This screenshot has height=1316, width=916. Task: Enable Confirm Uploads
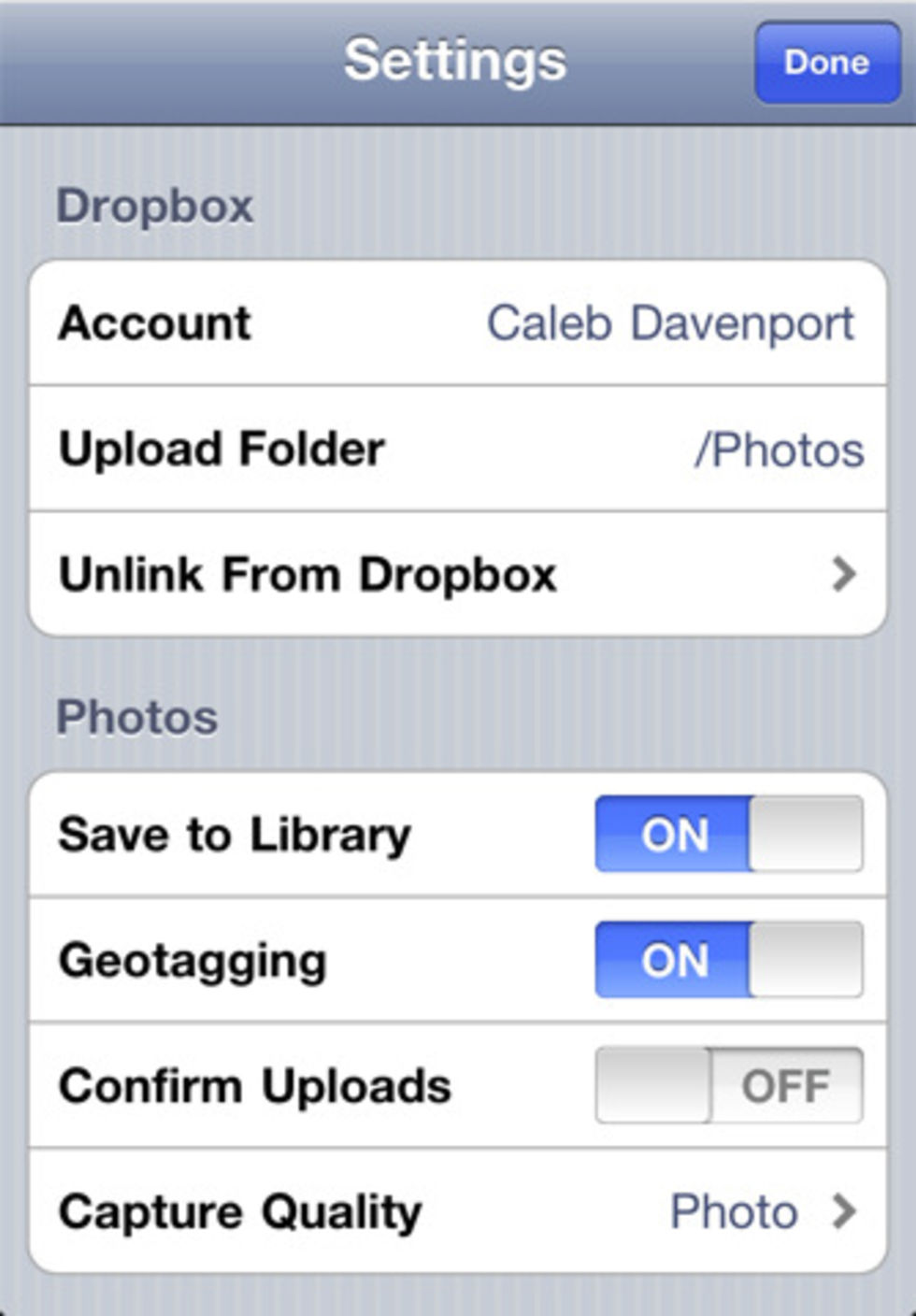tap(727, 1086)
